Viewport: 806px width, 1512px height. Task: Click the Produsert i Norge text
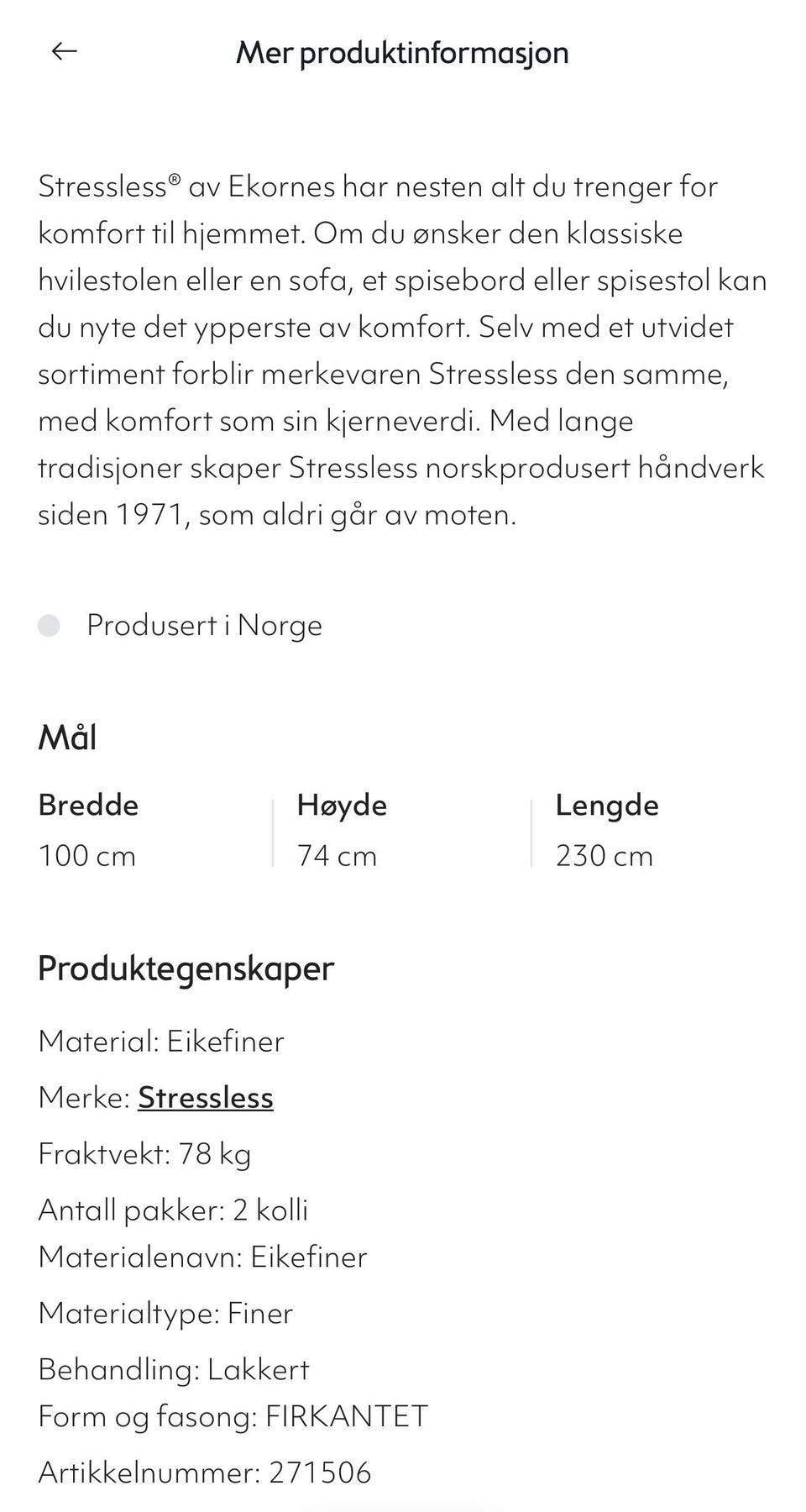click(204, 625)
